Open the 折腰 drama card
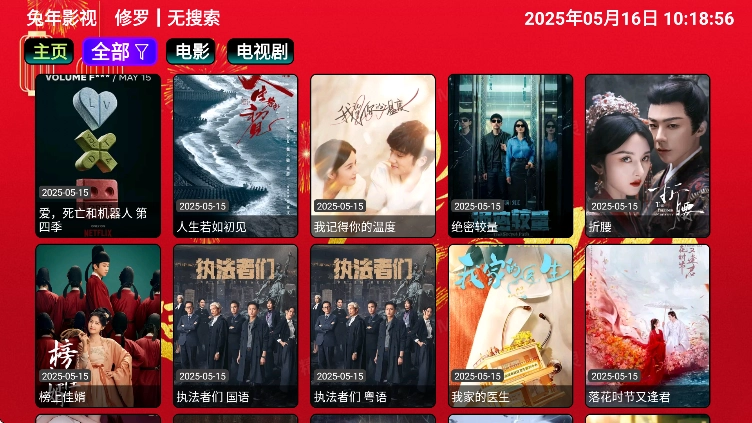This screenshot has height=423, width=752. tap(647, 155)
